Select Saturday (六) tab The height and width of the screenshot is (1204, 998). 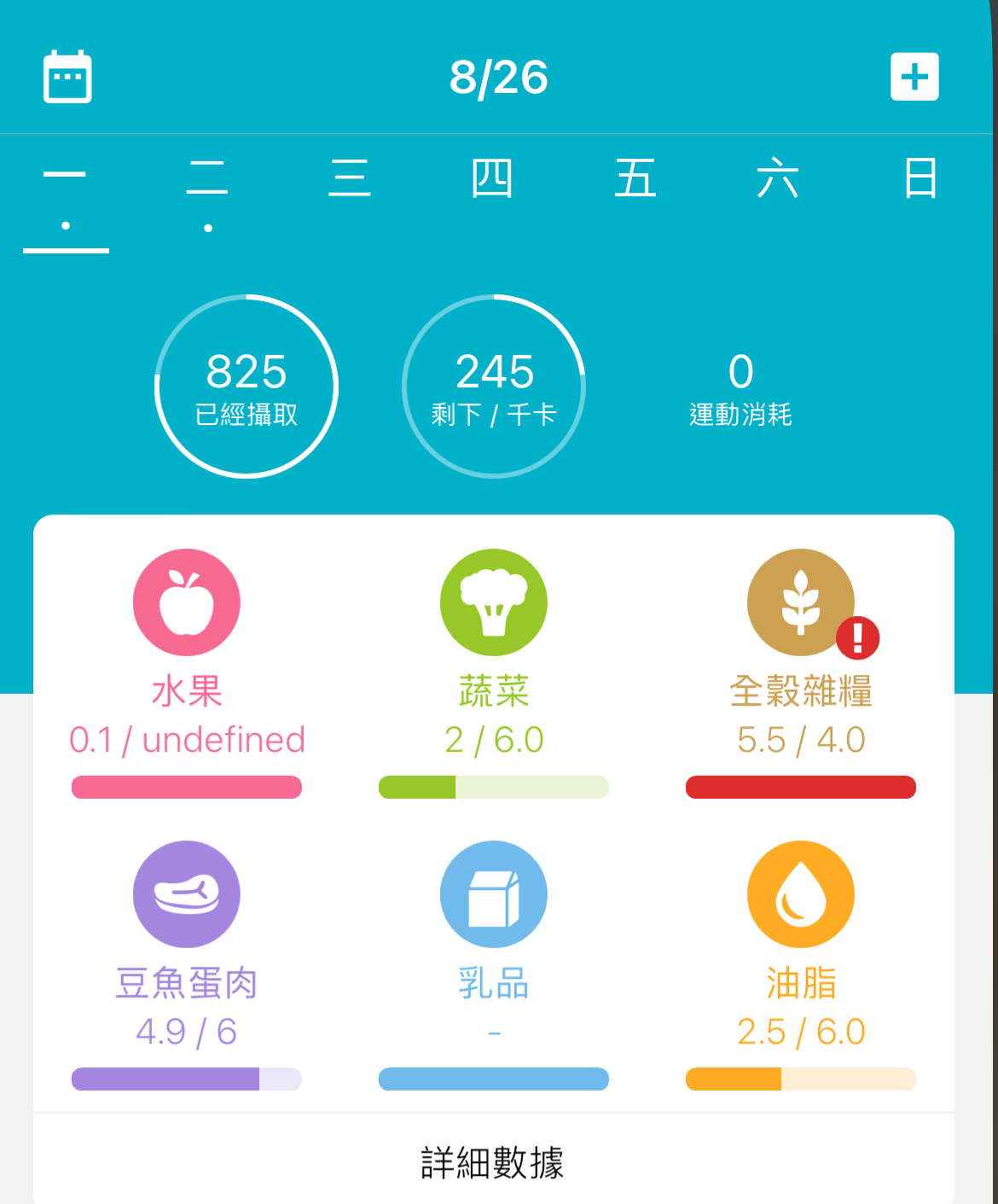[x=778, y=179]
